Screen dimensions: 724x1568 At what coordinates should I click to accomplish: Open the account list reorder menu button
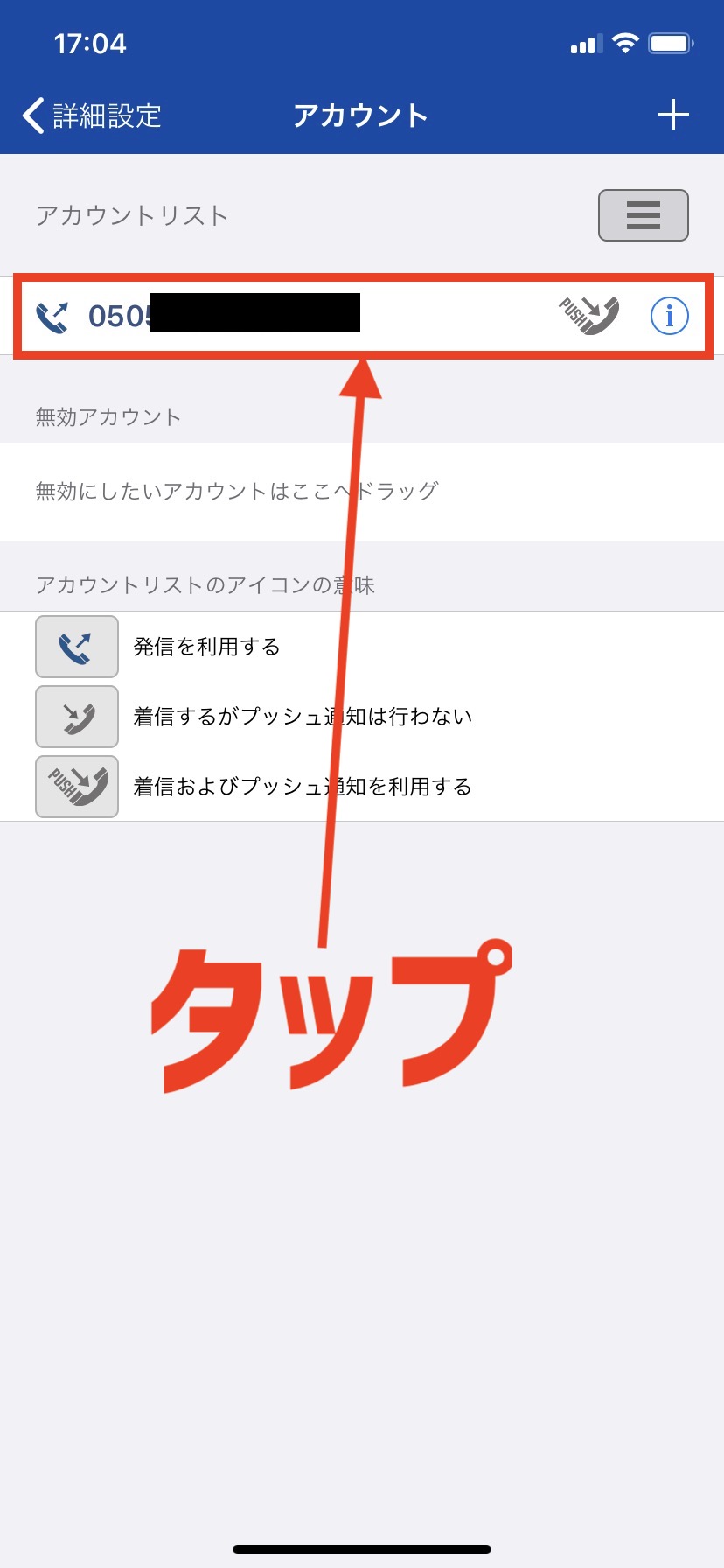[x=644, y=215]
